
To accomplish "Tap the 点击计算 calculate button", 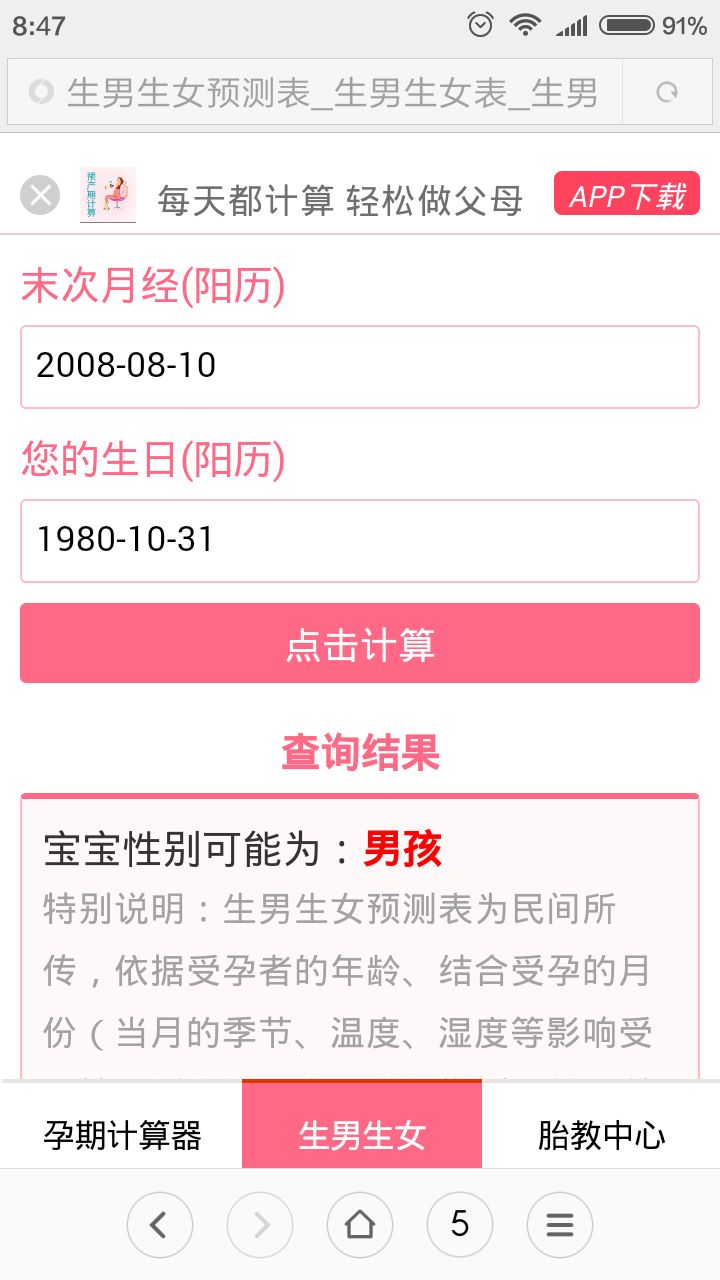I will (x=360, y=643).
